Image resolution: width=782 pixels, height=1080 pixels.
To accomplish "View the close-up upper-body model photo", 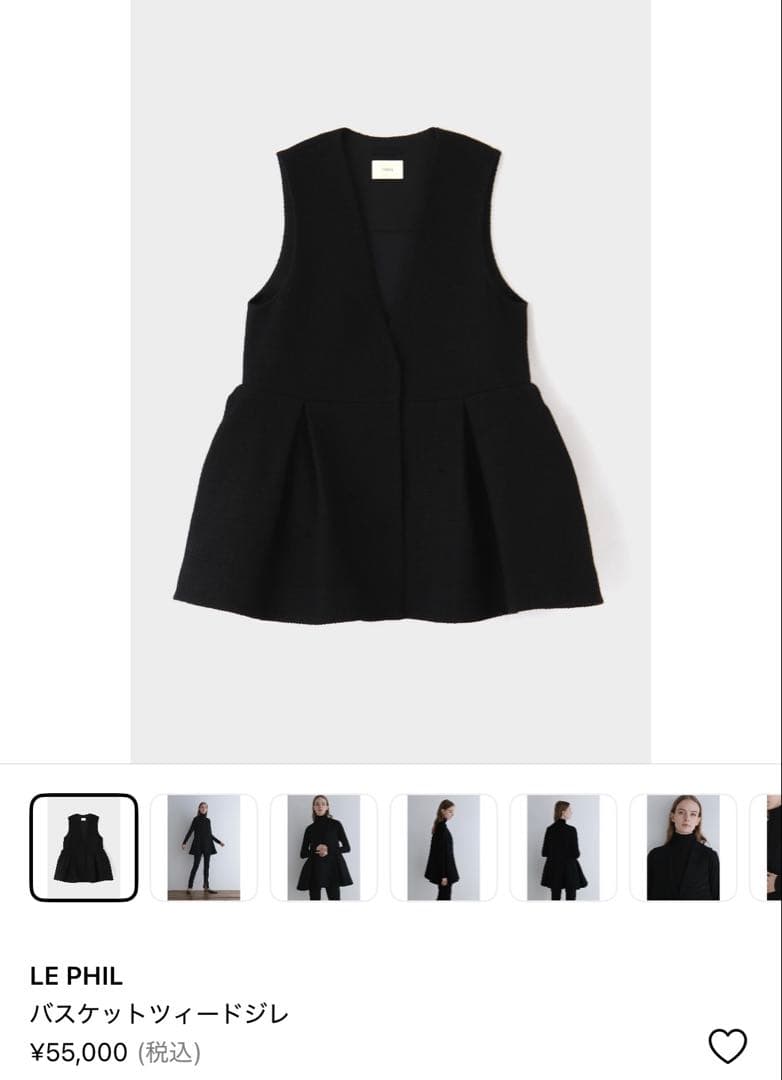I will (x=683, y=848).
